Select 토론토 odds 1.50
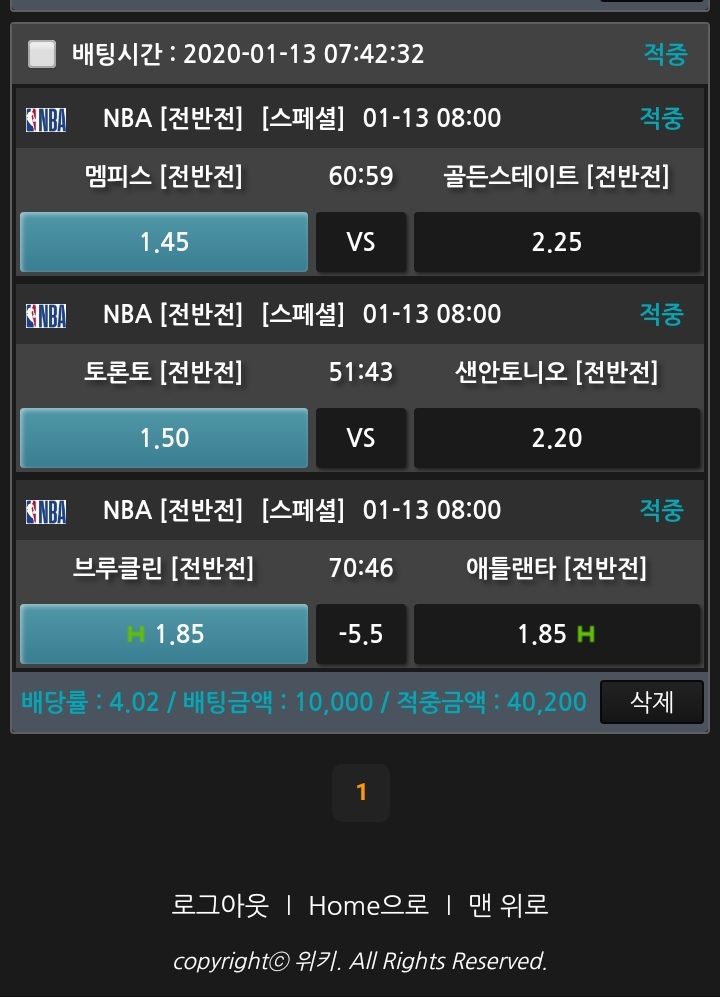This screenshot has width=720, height=997. point(164,438)
